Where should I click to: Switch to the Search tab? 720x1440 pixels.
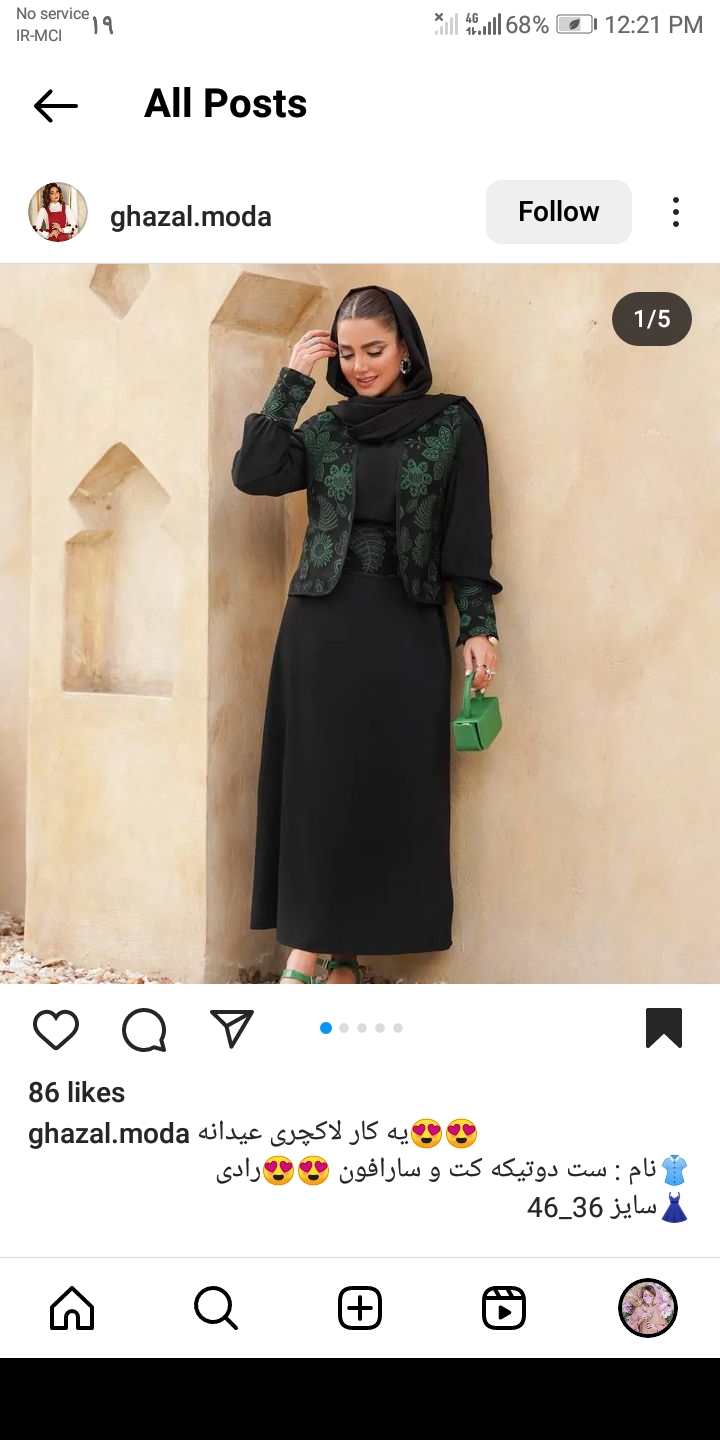(x=216, y=1308)
